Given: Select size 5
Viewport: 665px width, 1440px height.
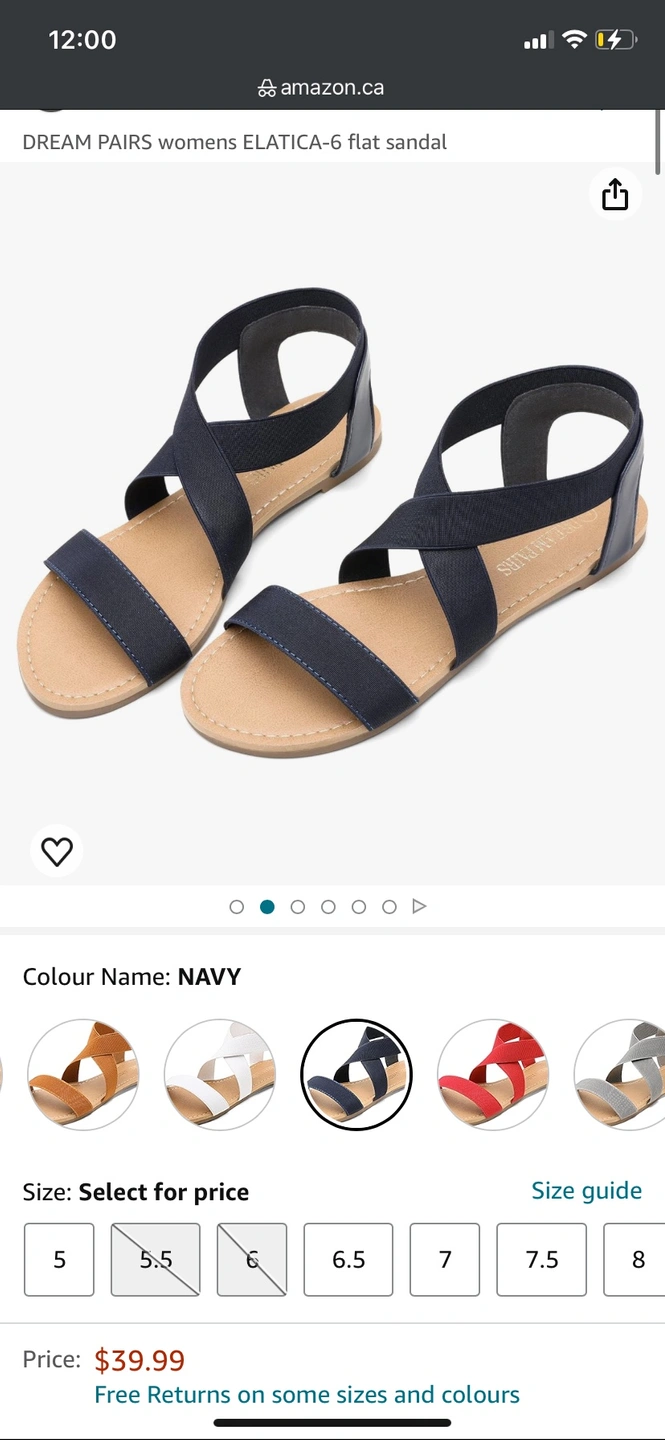Looking at the screenshot, I should [x=59, y=1260].
